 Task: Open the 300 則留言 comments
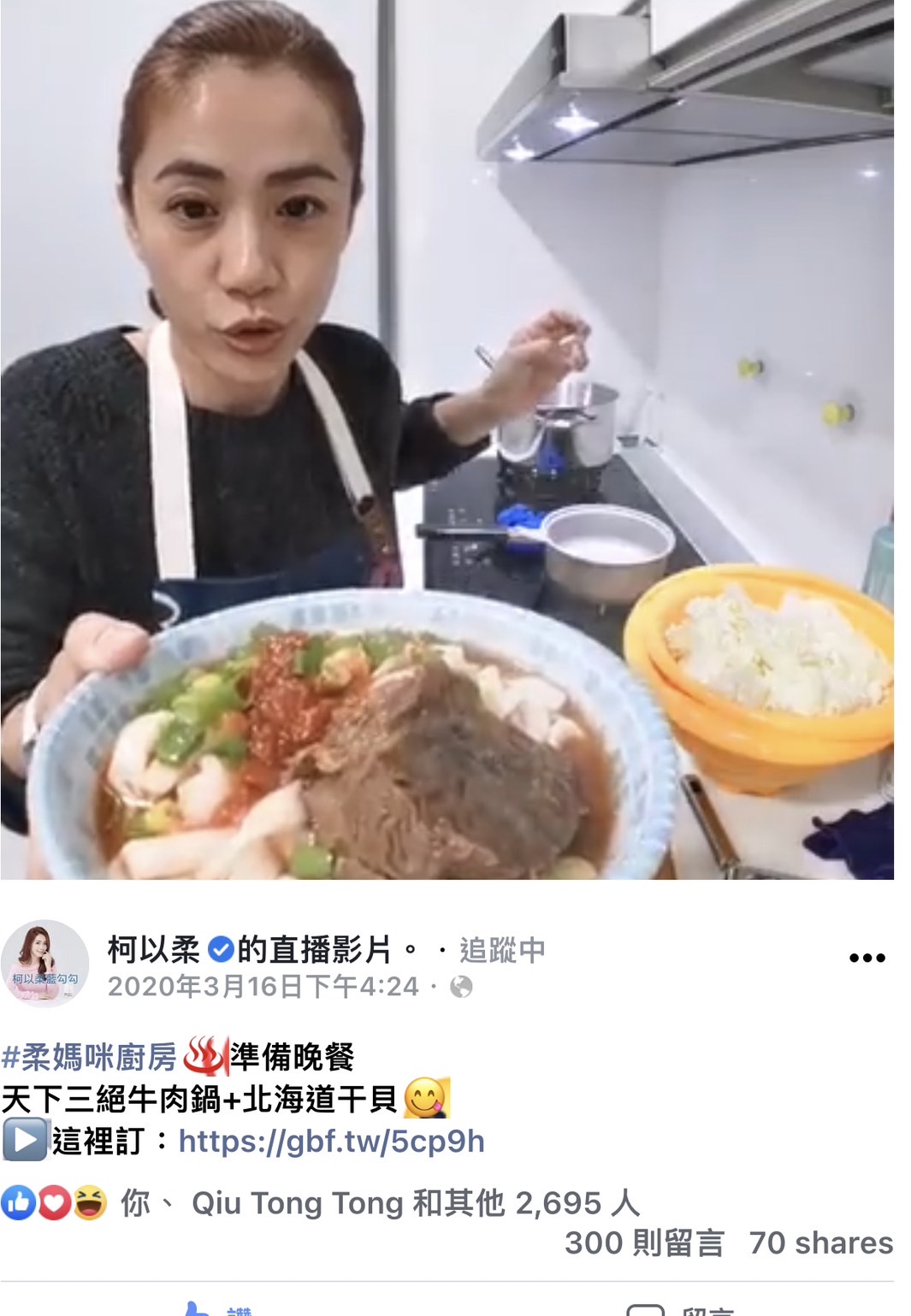[644, 1242]
